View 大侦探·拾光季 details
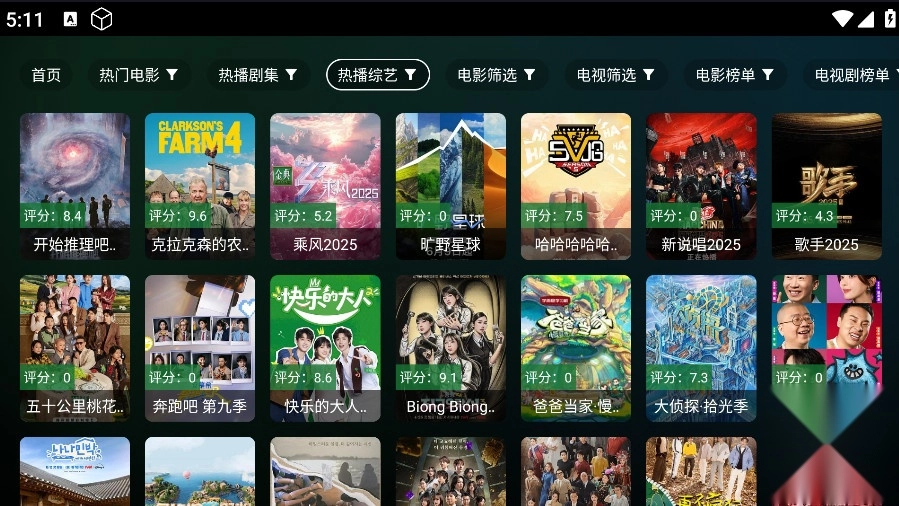Screen dimensions: 899x506 701,348
